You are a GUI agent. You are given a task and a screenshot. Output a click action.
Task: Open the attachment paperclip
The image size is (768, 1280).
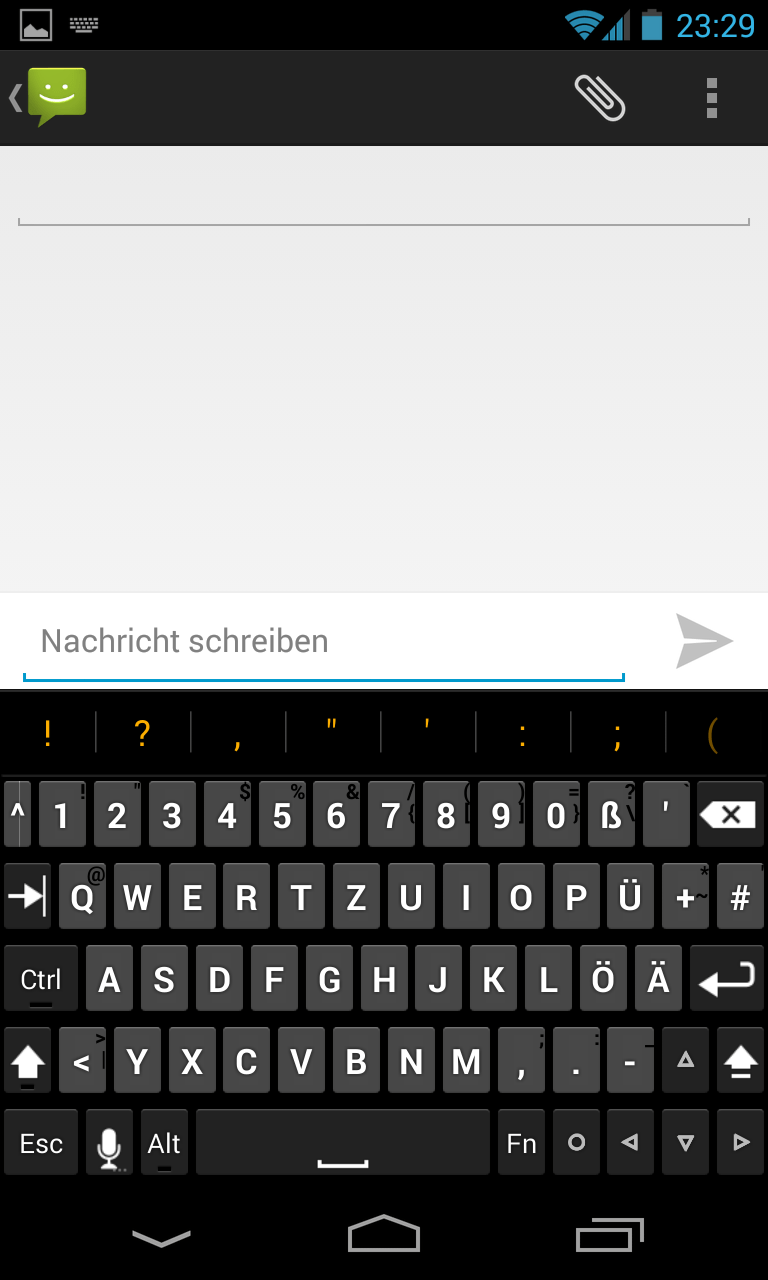point(600,98)
